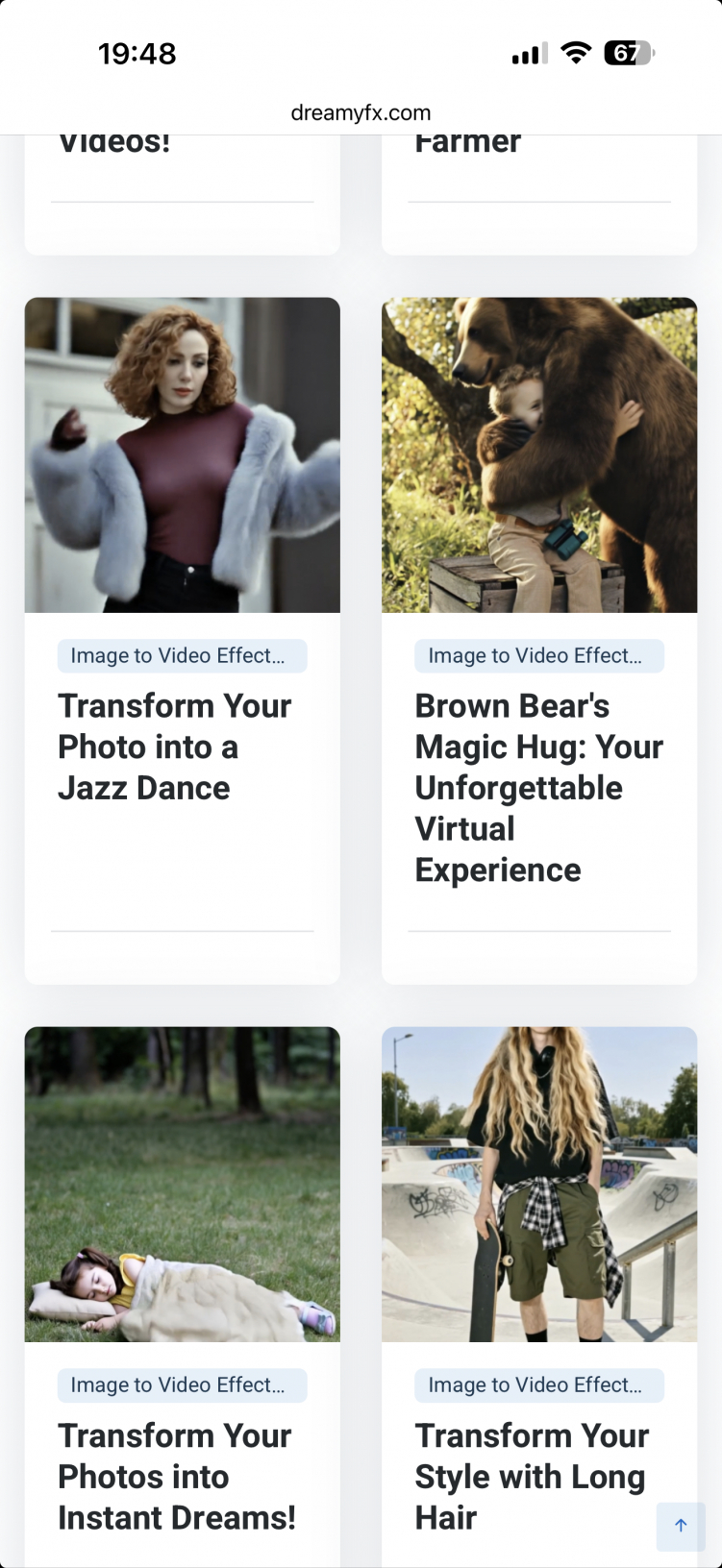Select the category chip on Instant Dreams card

pyautogui.click(x=182, y=1385)
